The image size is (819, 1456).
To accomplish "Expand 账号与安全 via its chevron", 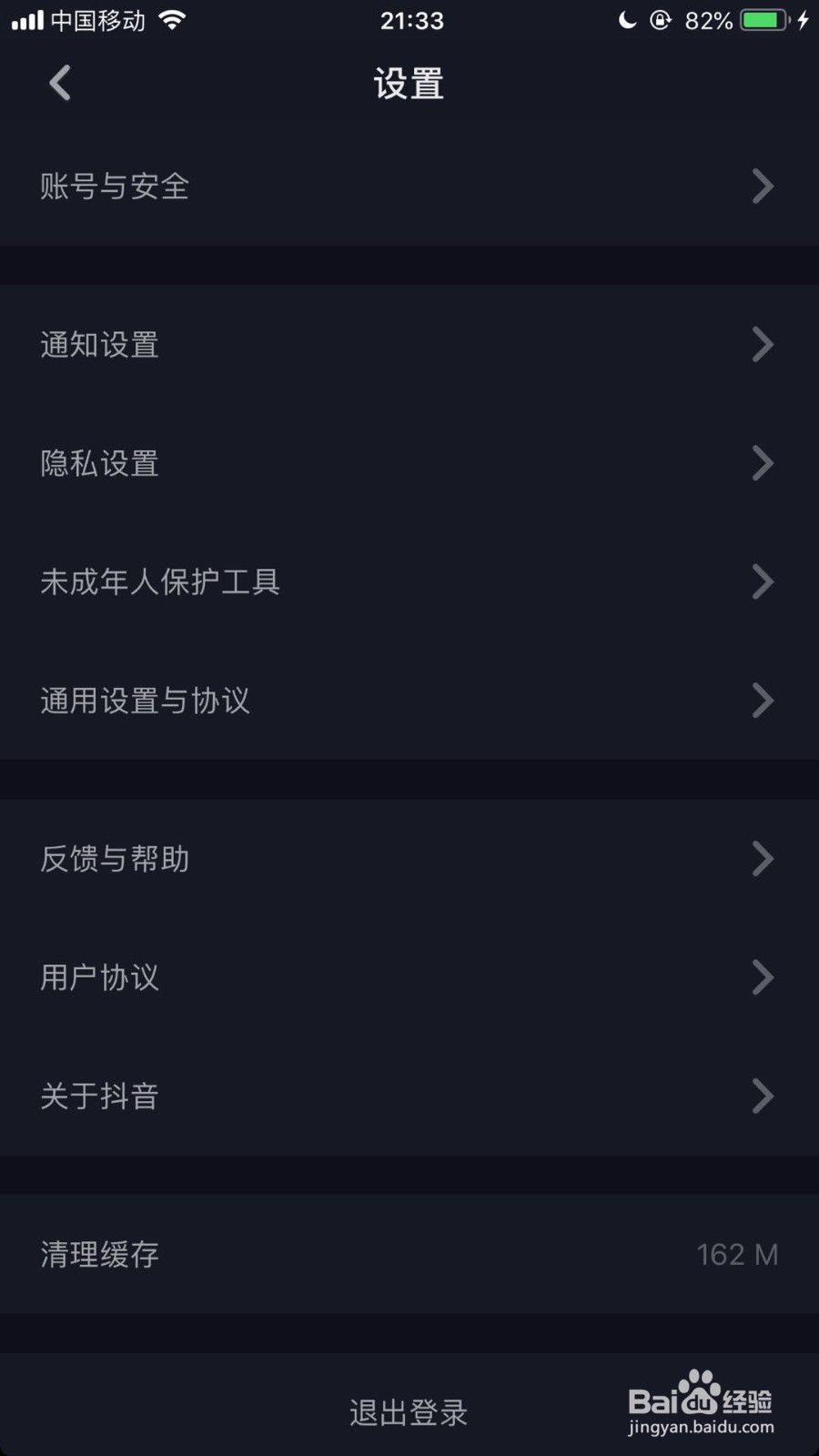I will [x=763, y=187].
